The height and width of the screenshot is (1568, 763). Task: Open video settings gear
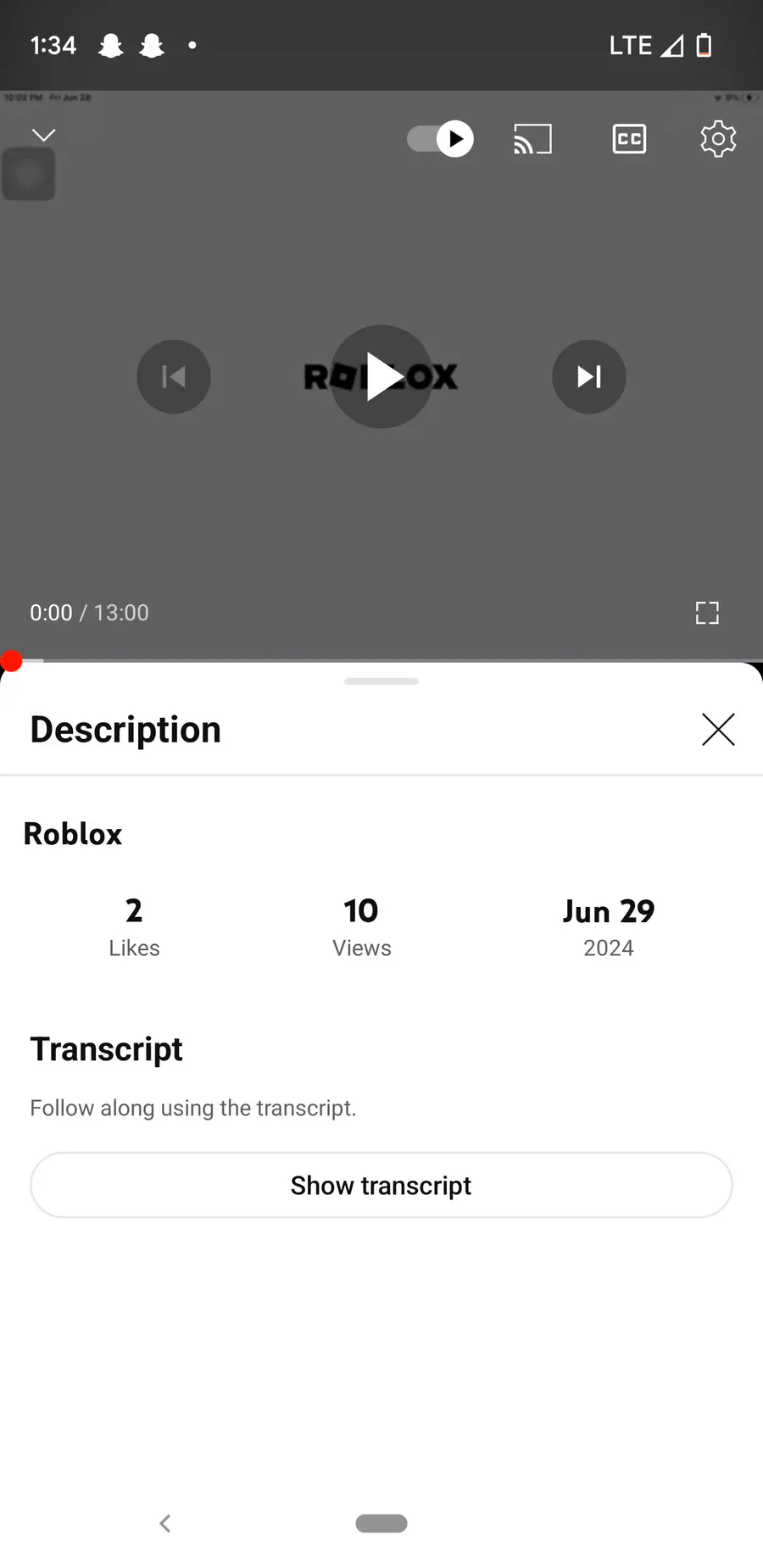[x=718, y=139]
